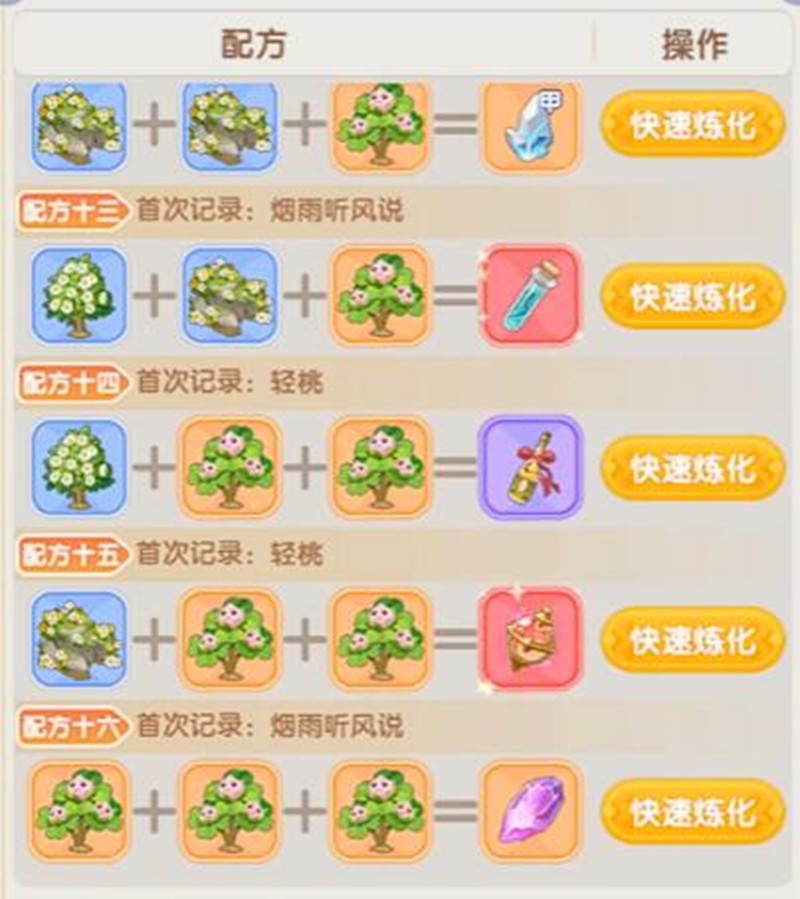Quick-refine 配方十四 with 快速炼化
This screenshot has width=800, height=899.
pos(692,468)
